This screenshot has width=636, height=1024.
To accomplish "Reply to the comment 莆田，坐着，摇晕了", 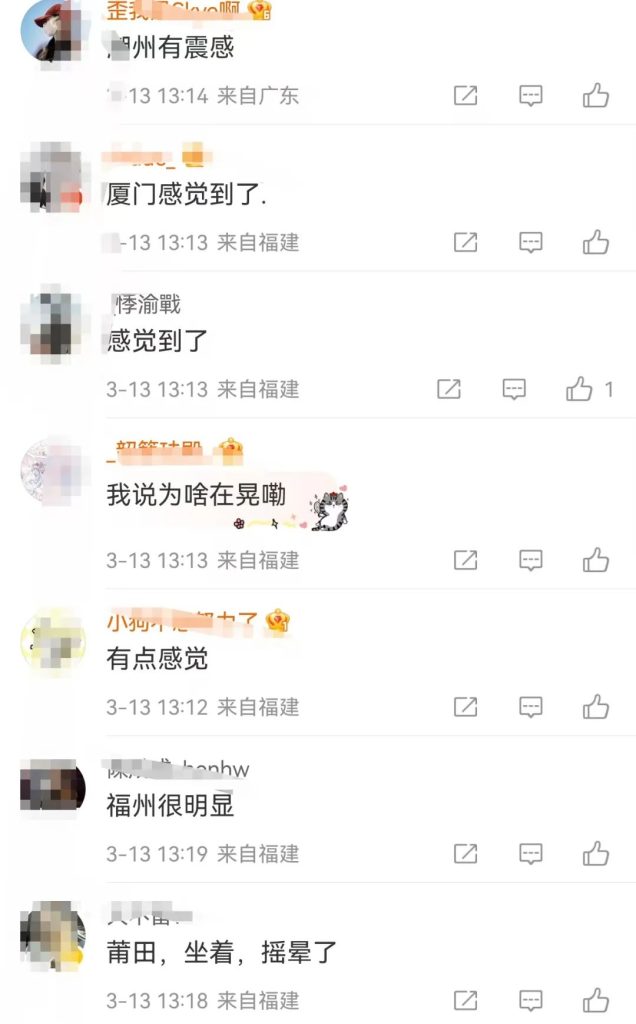I will [x=531, y=1000].
